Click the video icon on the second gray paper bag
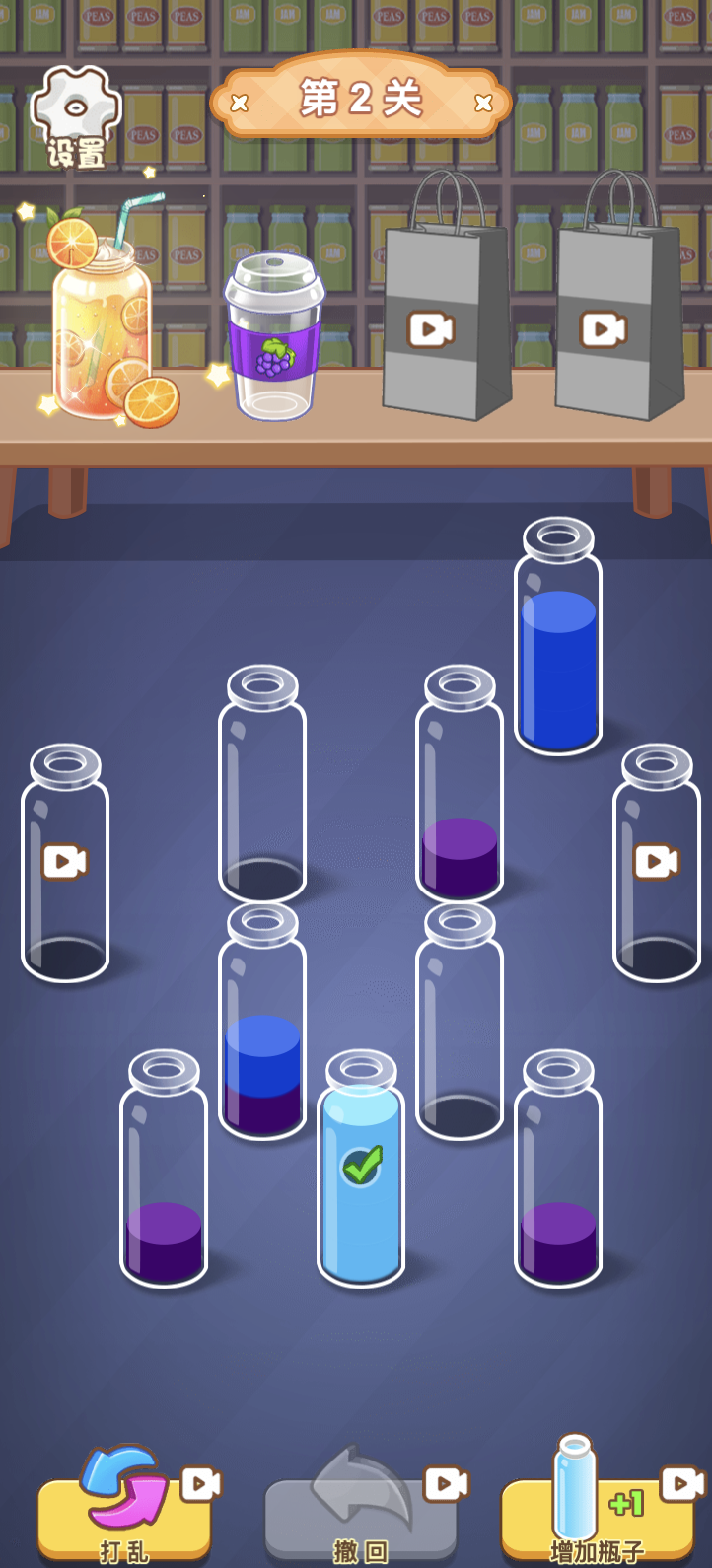This screenshot has height=1568, width=712. pos(602,325)
